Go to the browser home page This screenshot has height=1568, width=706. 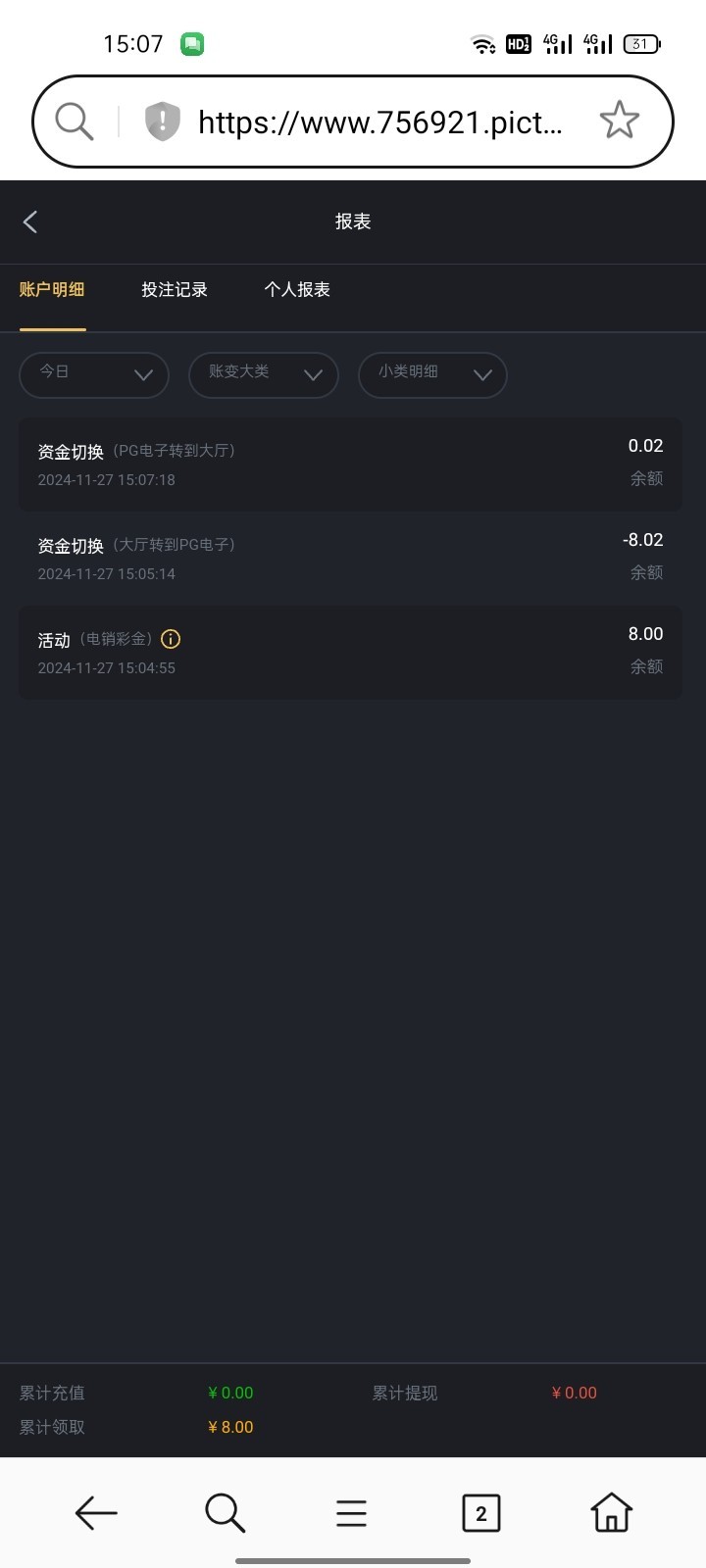611,1513
